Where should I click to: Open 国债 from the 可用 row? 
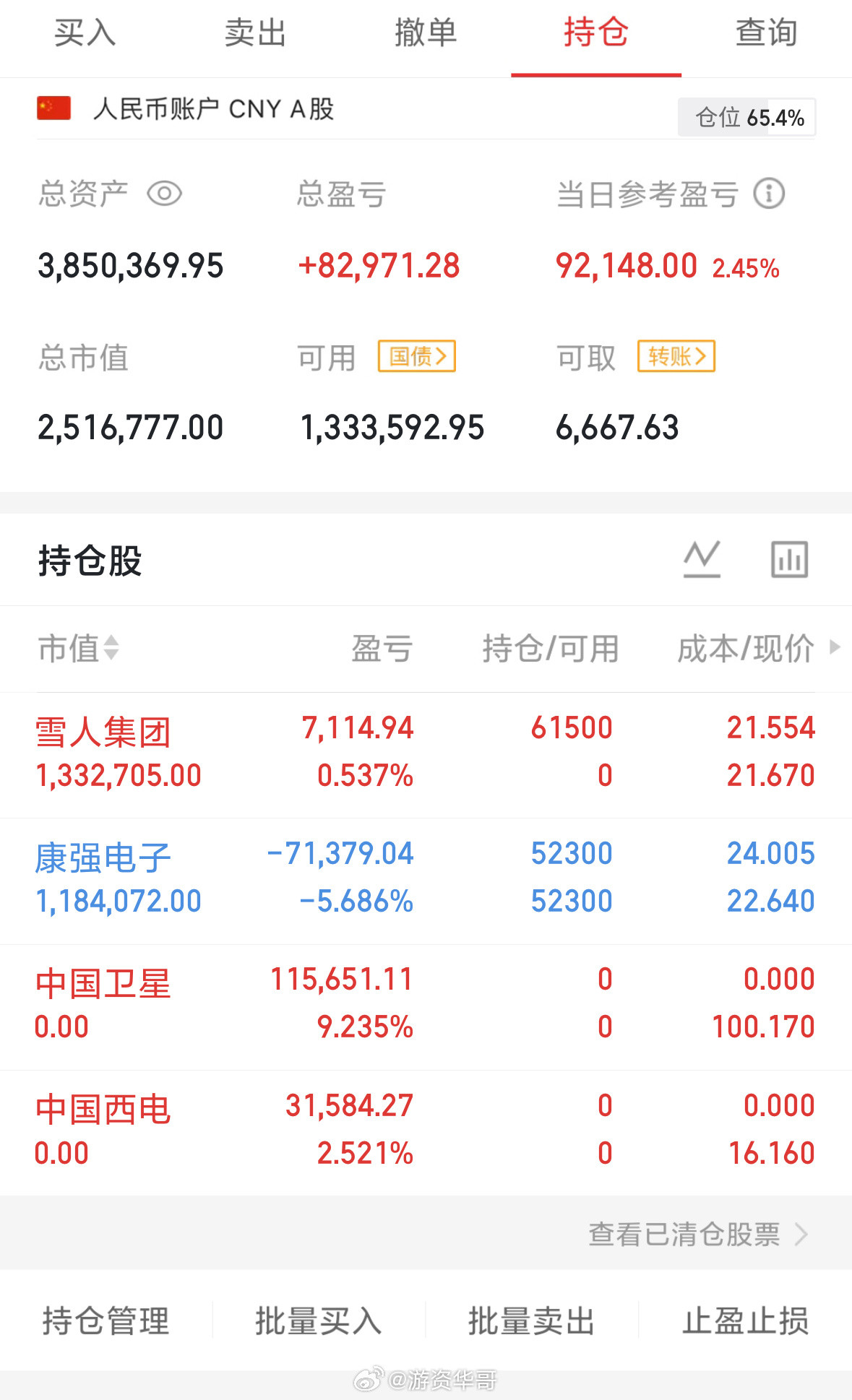(417, 356)
